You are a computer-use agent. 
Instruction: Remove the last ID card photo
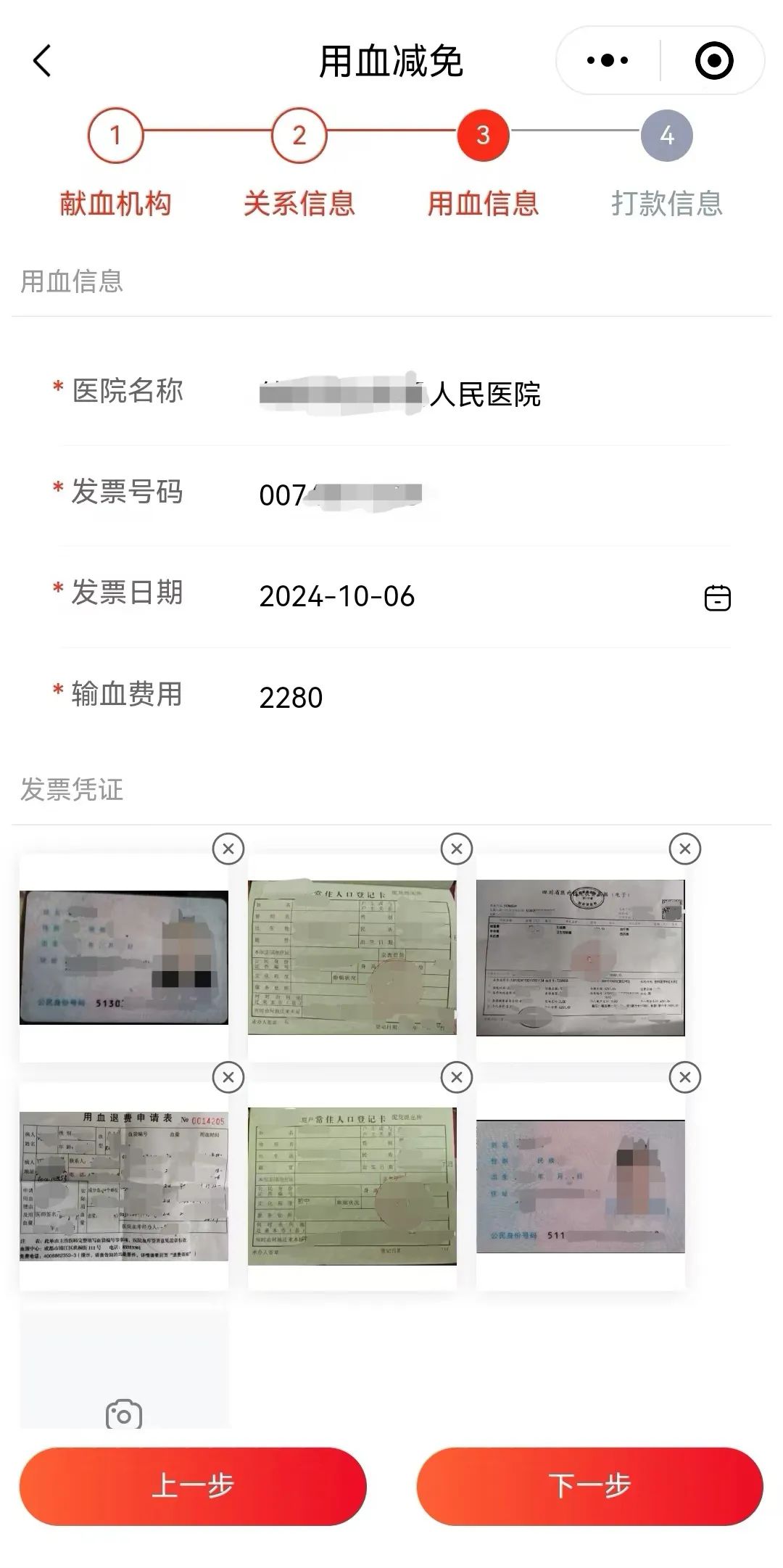coord(685,1078)
